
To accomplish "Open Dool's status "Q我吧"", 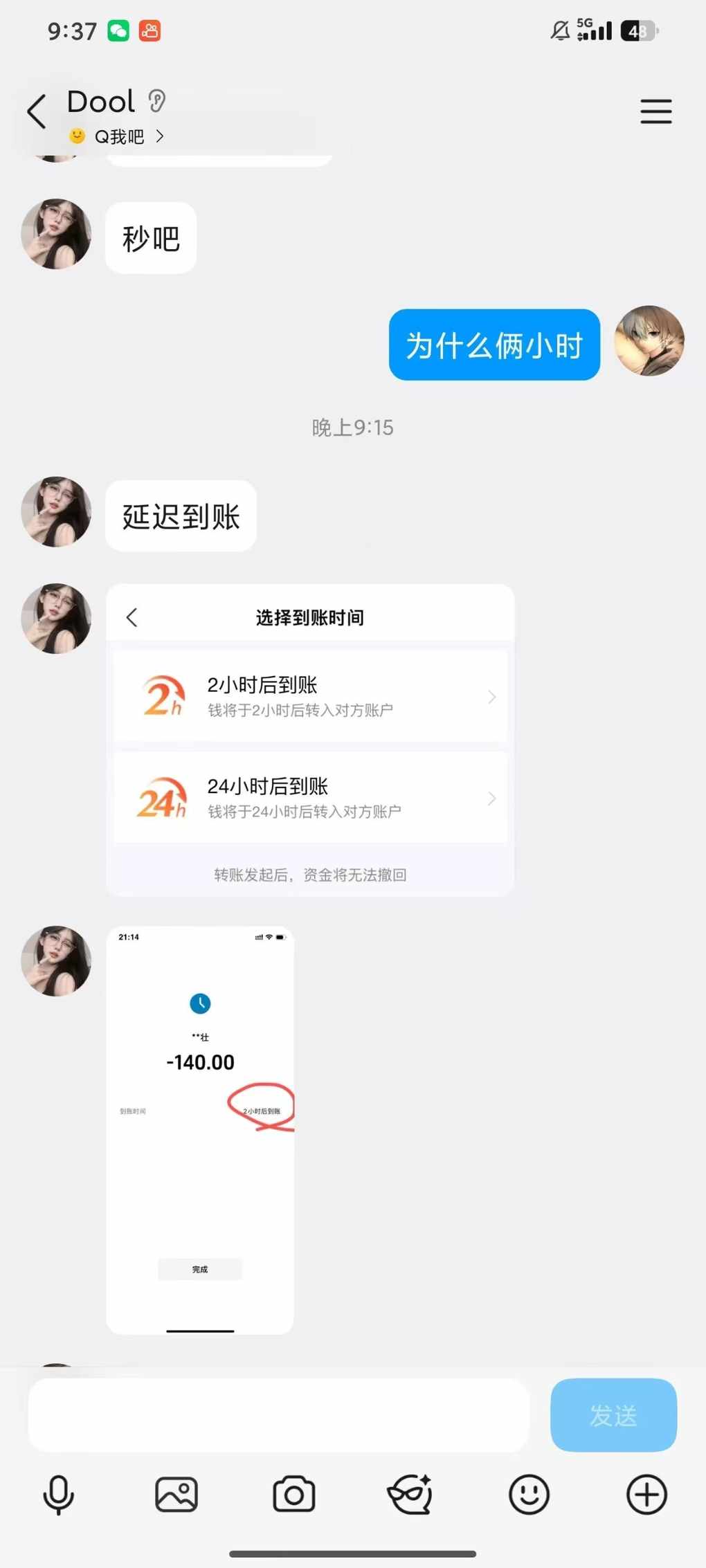I will [119, 136].
